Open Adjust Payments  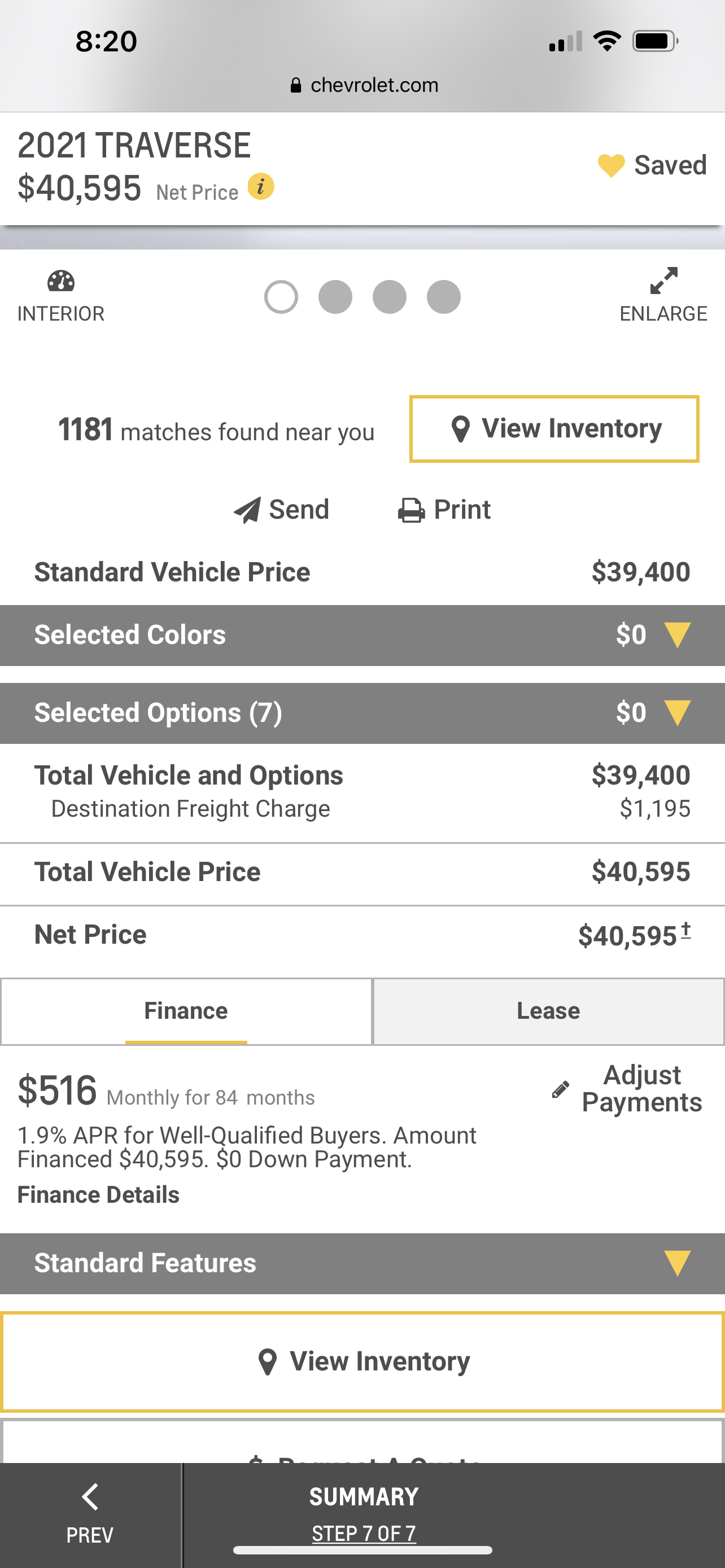coord(627,1089)
